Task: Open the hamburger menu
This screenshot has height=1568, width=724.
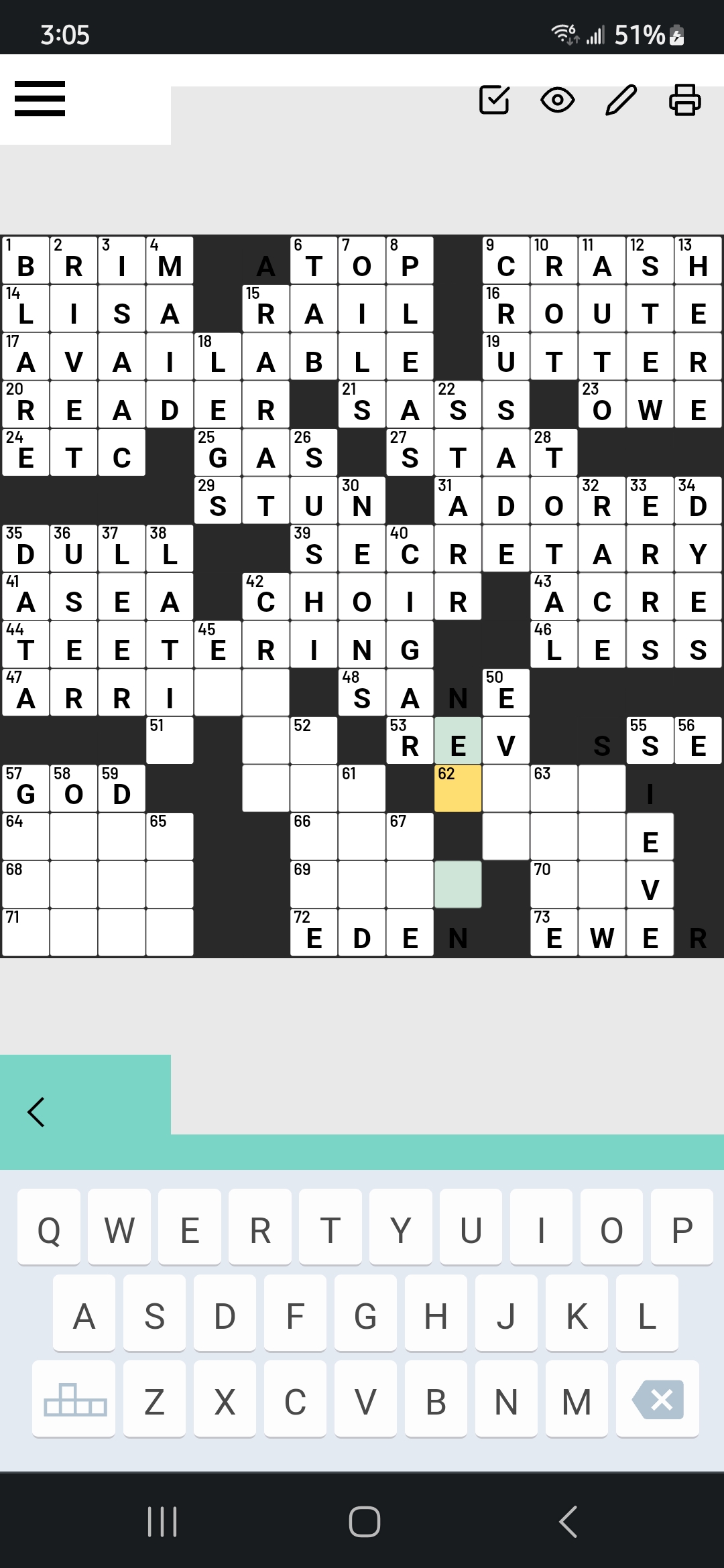Action: point(40,99)
